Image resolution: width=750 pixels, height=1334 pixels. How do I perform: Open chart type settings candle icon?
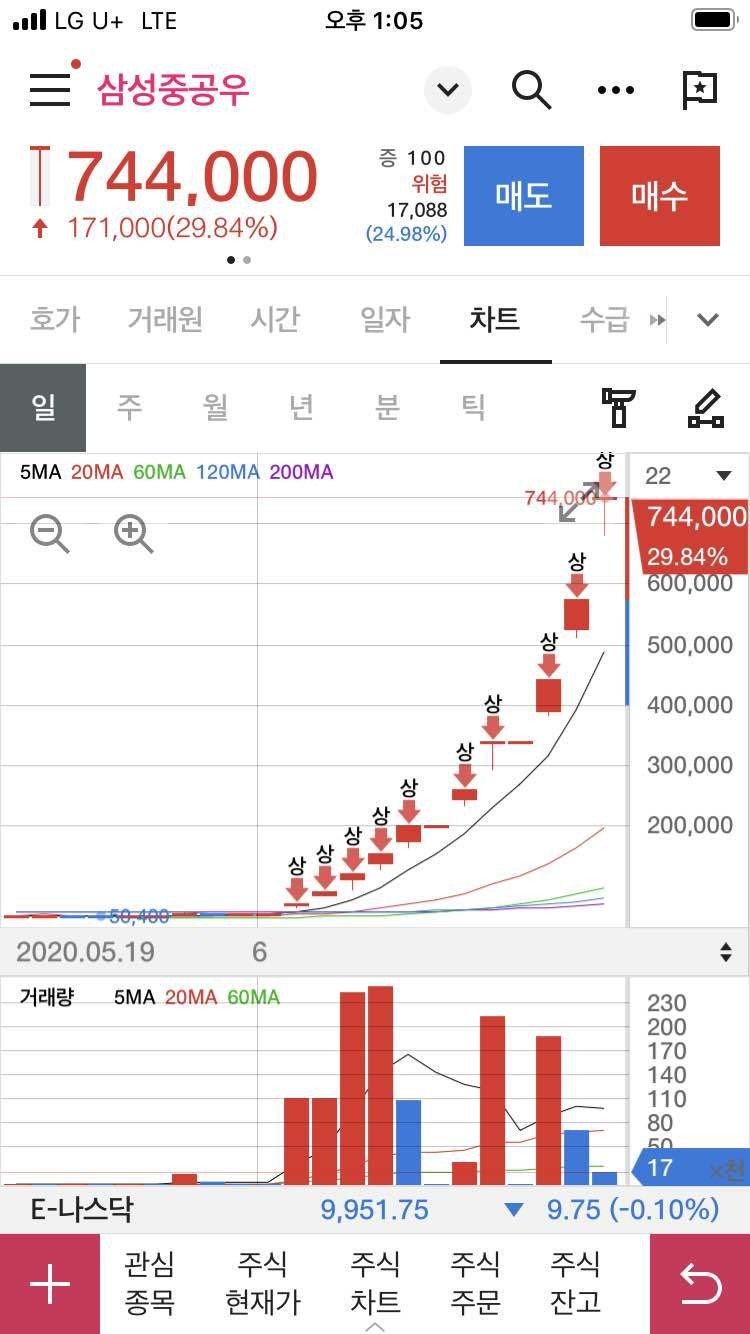(x=619, y=406)
